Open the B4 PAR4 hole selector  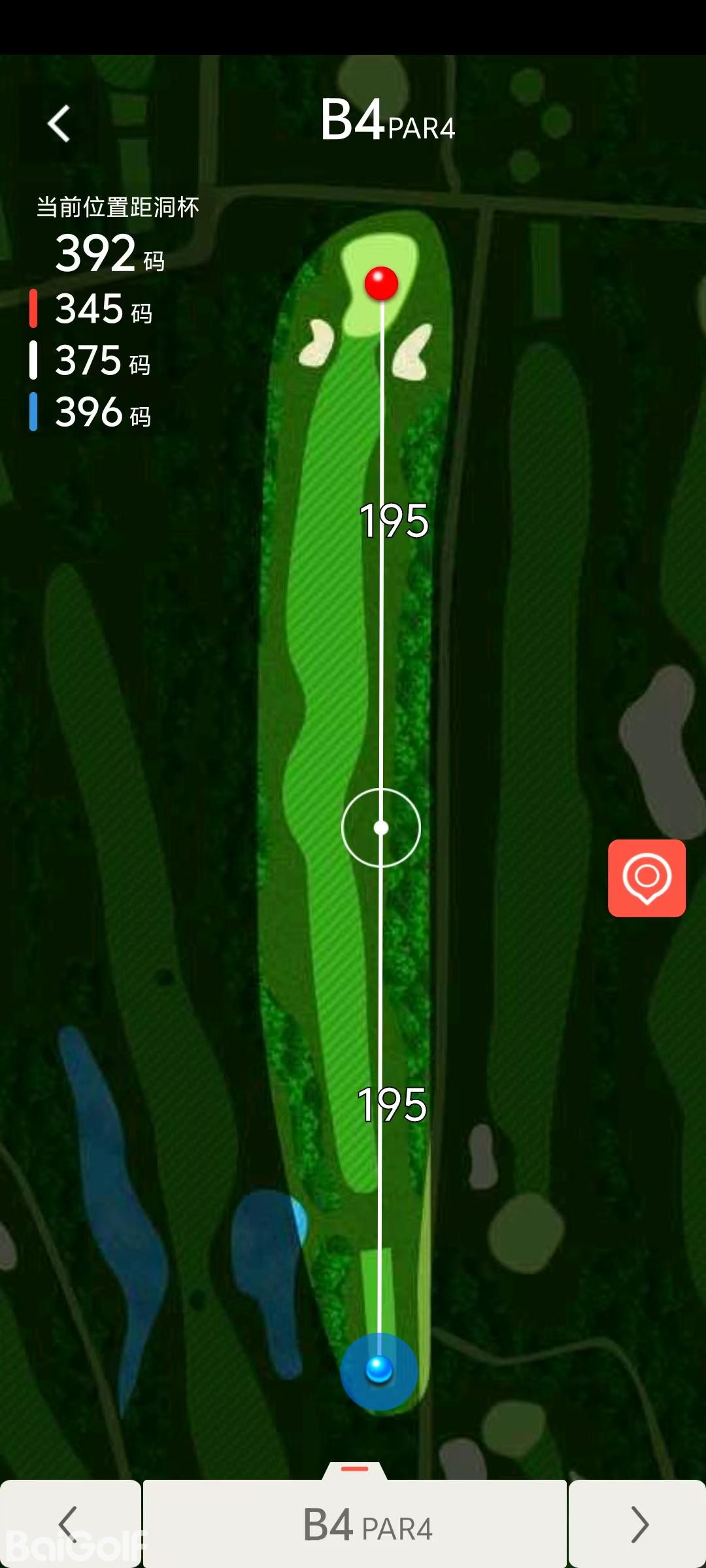tap(355, 1524)
